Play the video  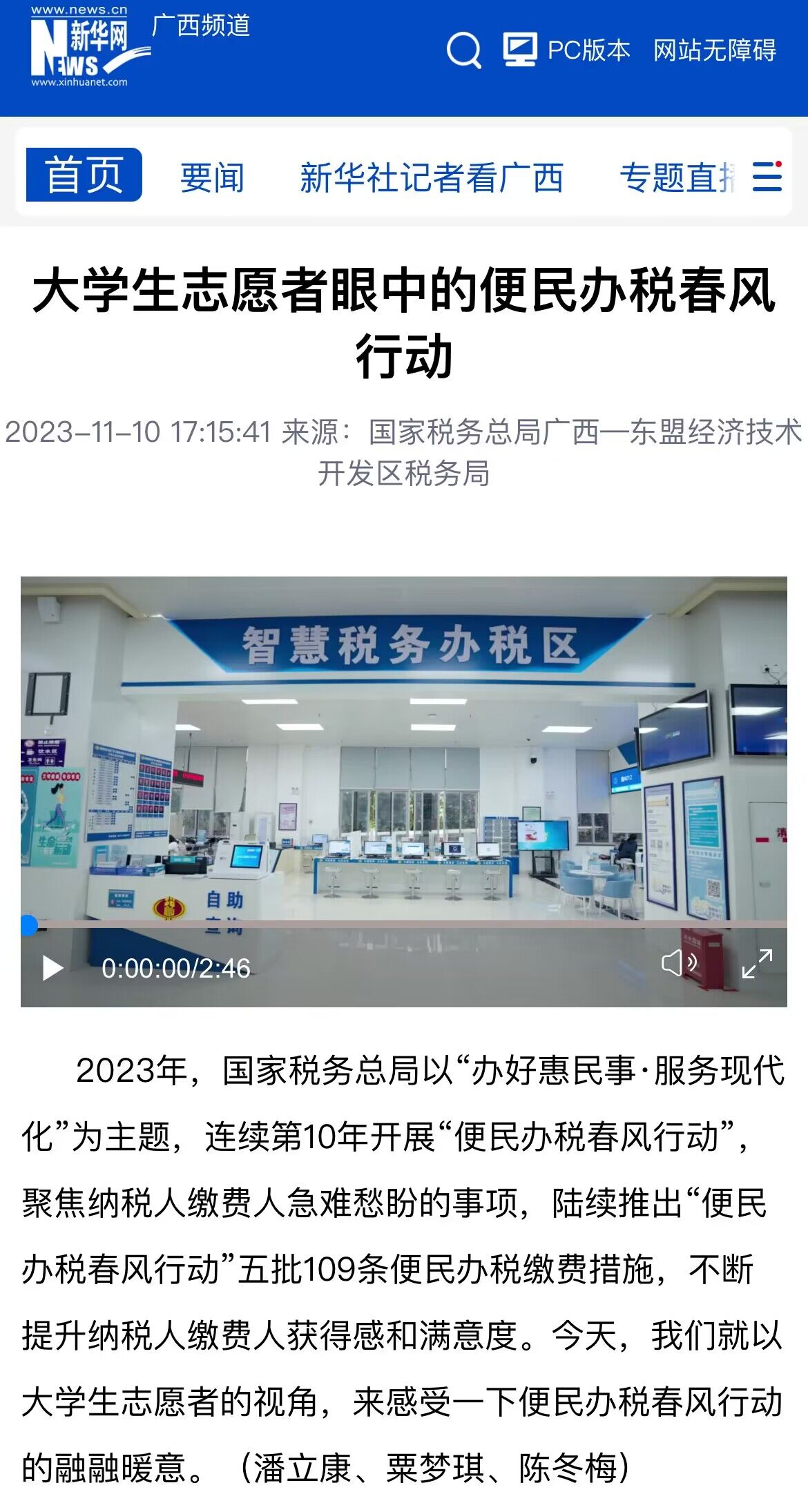(x=52, y=968)
